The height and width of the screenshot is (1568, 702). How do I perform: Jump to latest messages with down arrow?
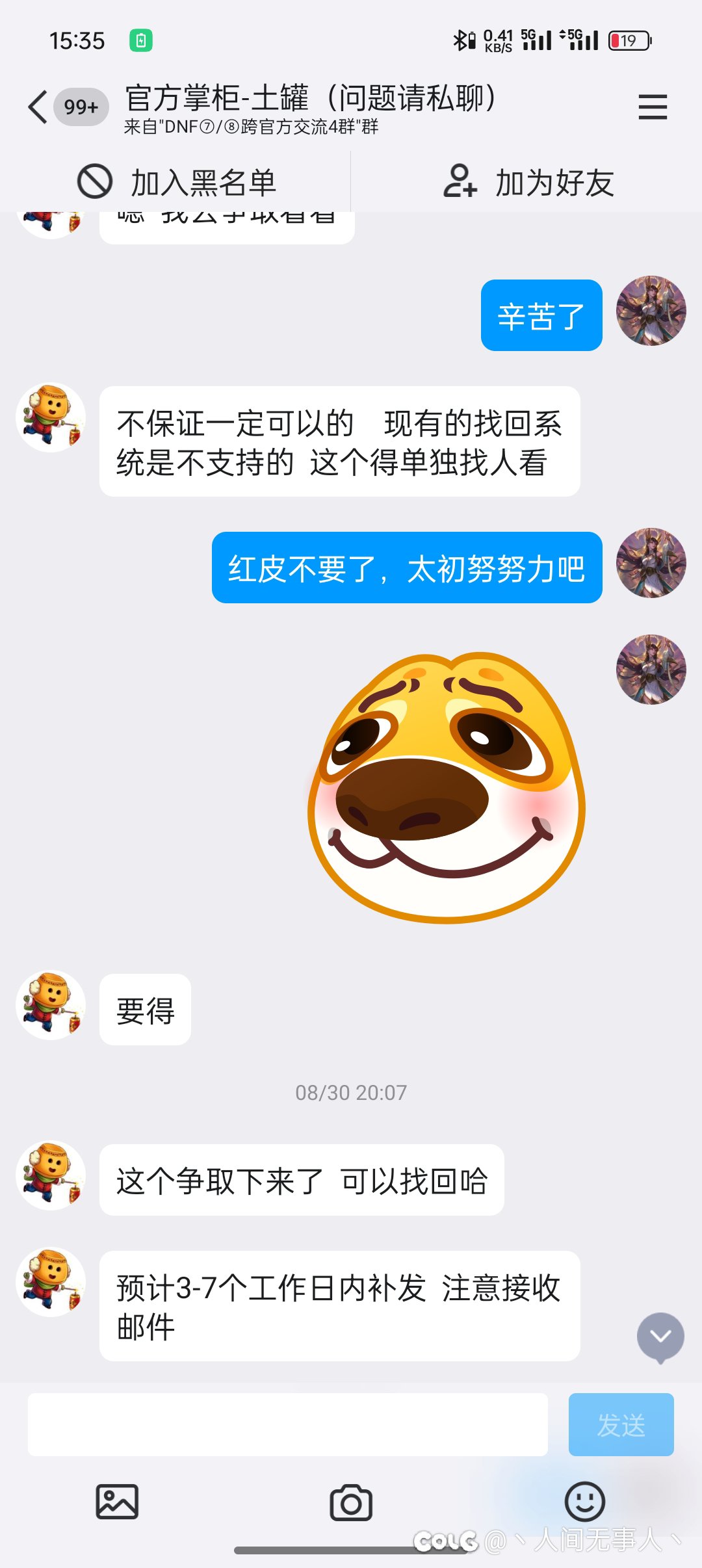coord(660,1337)
